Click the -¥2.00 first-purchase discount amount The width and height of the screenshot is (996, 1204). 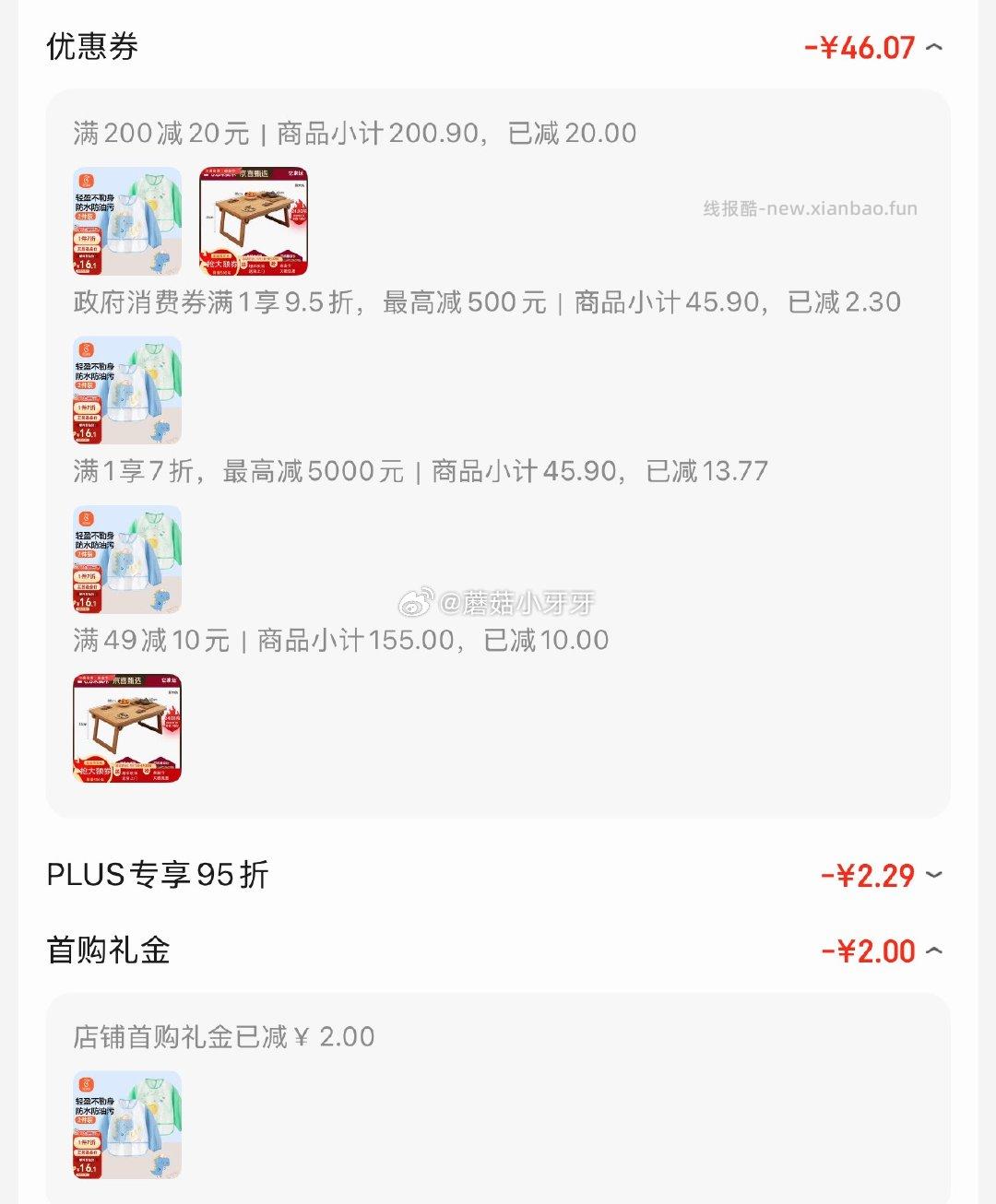click(868, 950)
